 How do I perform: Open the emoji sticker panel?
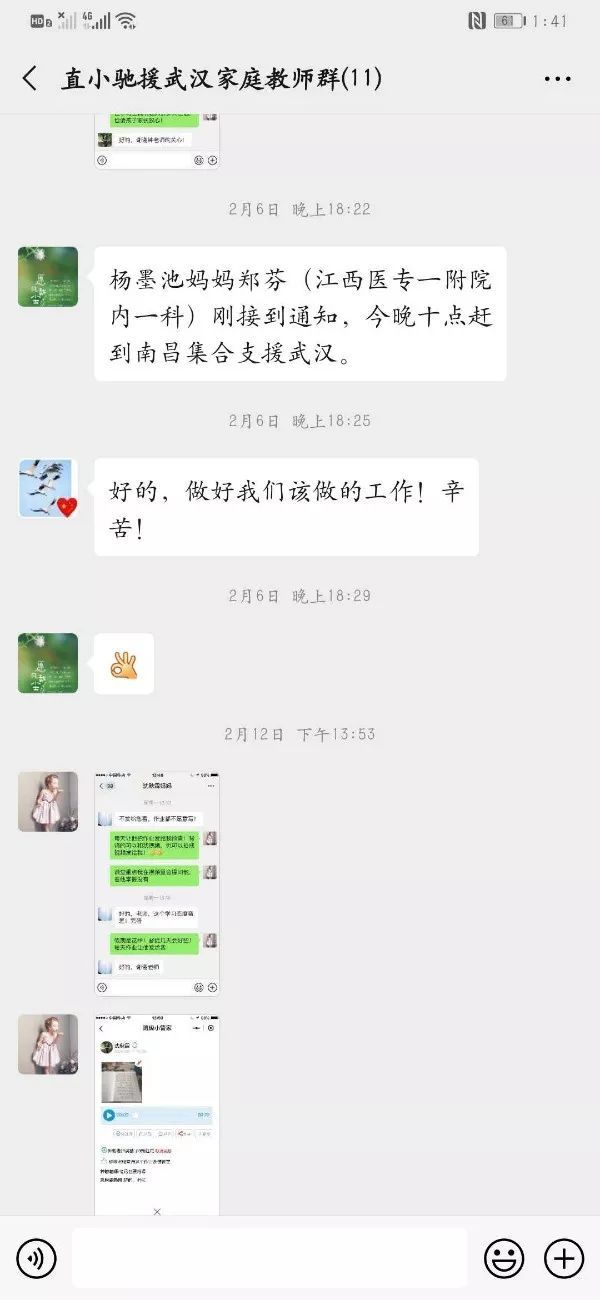[504, 1258]
